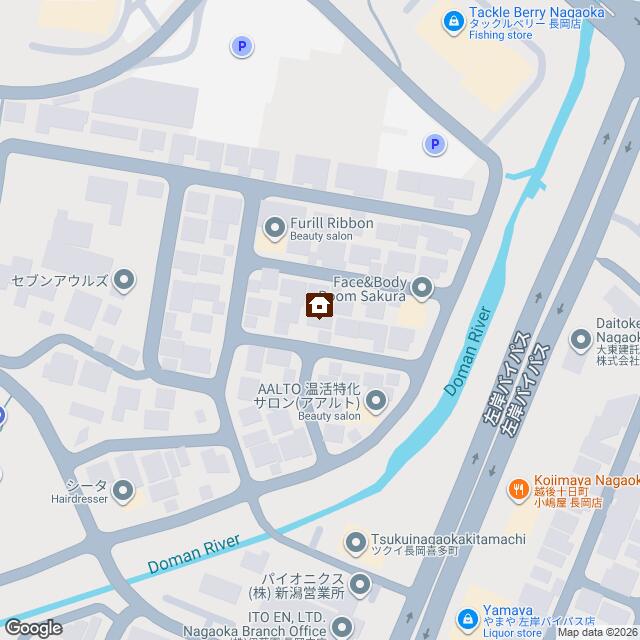The image size is (640, 640).
Task: Open the Tackle Berry Nagaoka fishing store marker
Action: [454, 20]
